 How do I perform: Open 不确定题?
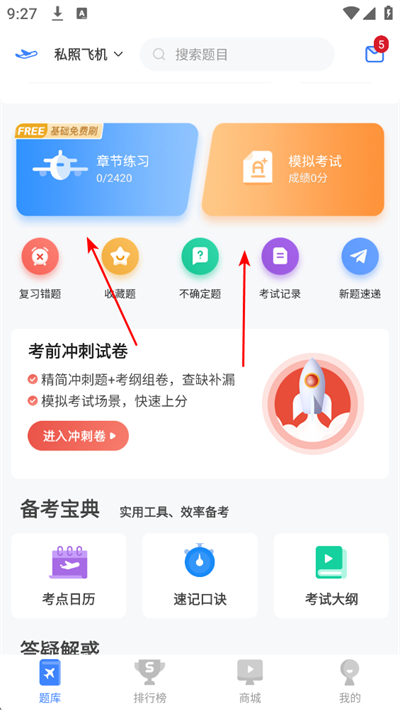[200, 269]
